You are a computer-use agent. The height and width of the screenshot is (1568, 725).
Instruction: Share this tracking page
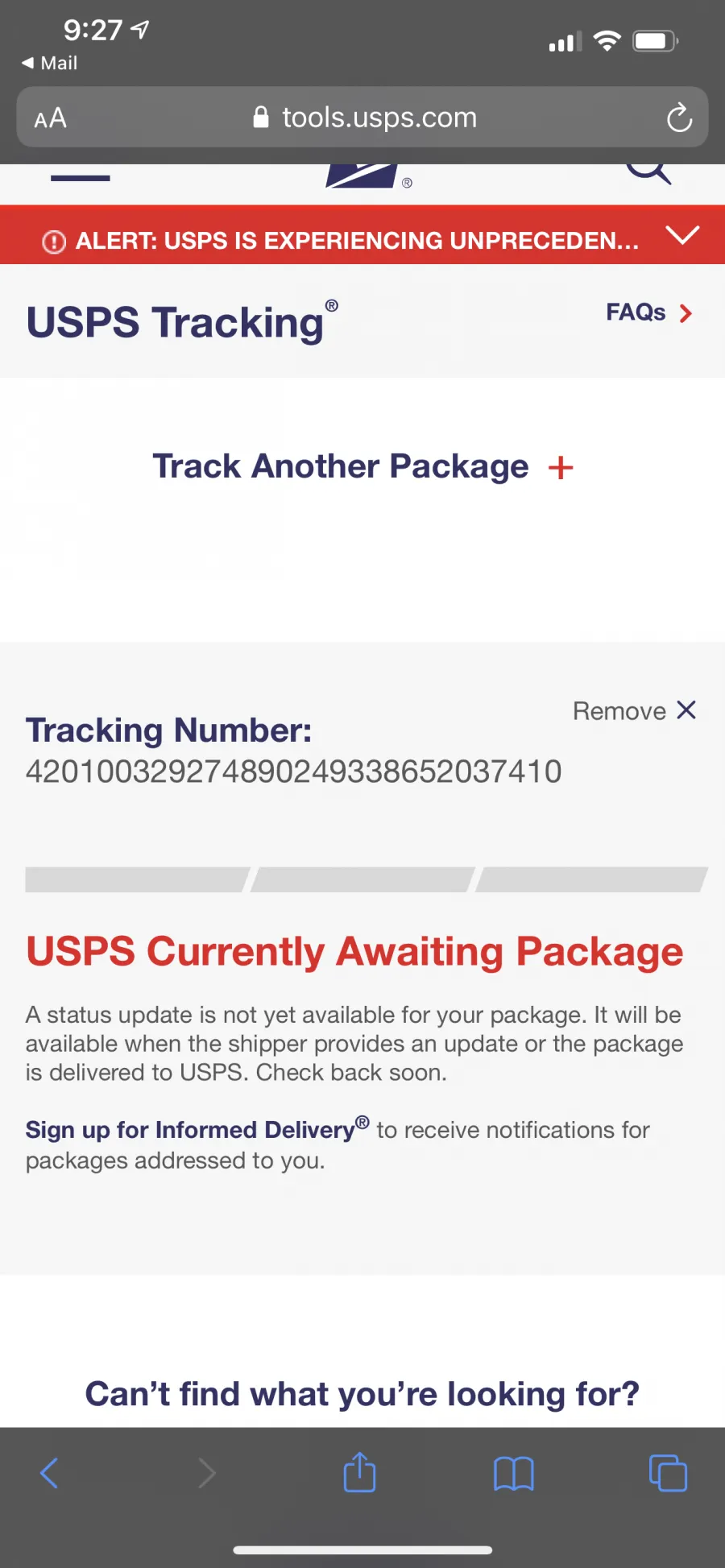coord(359,1472)
